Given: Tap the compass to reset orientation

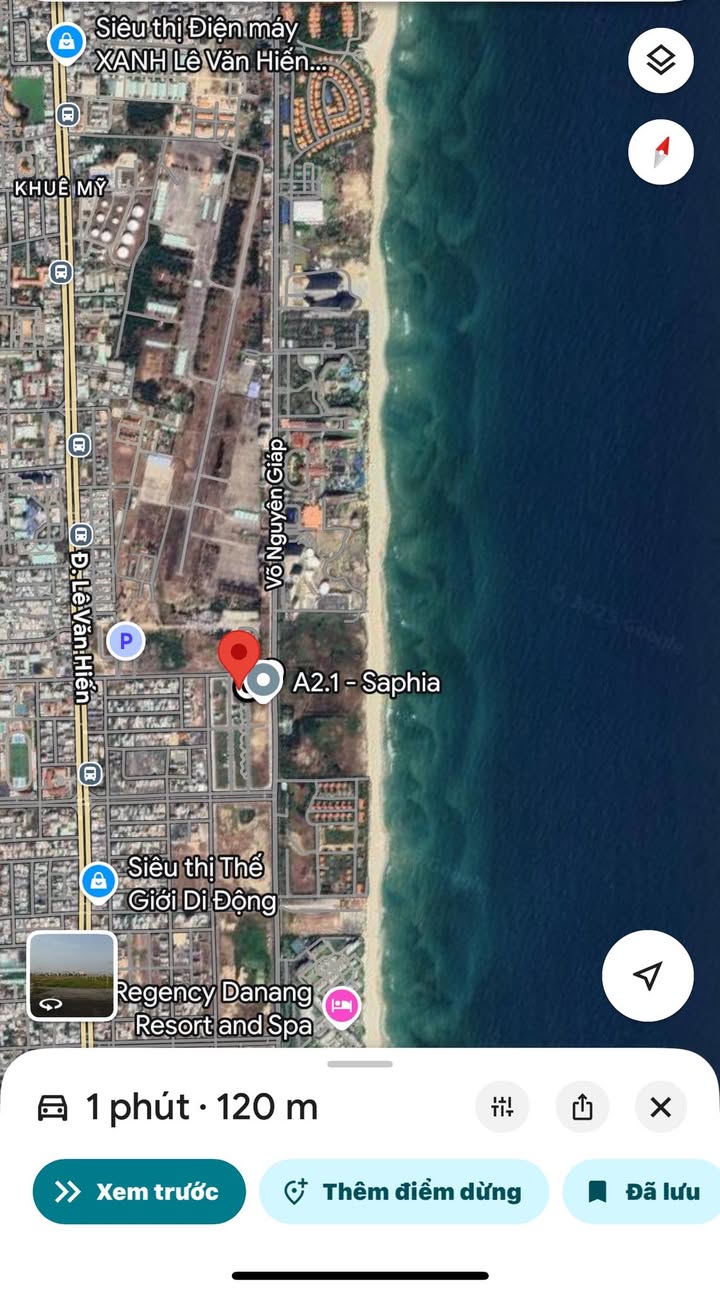Looking at the screenshot, I should click(x=660, y=152).
